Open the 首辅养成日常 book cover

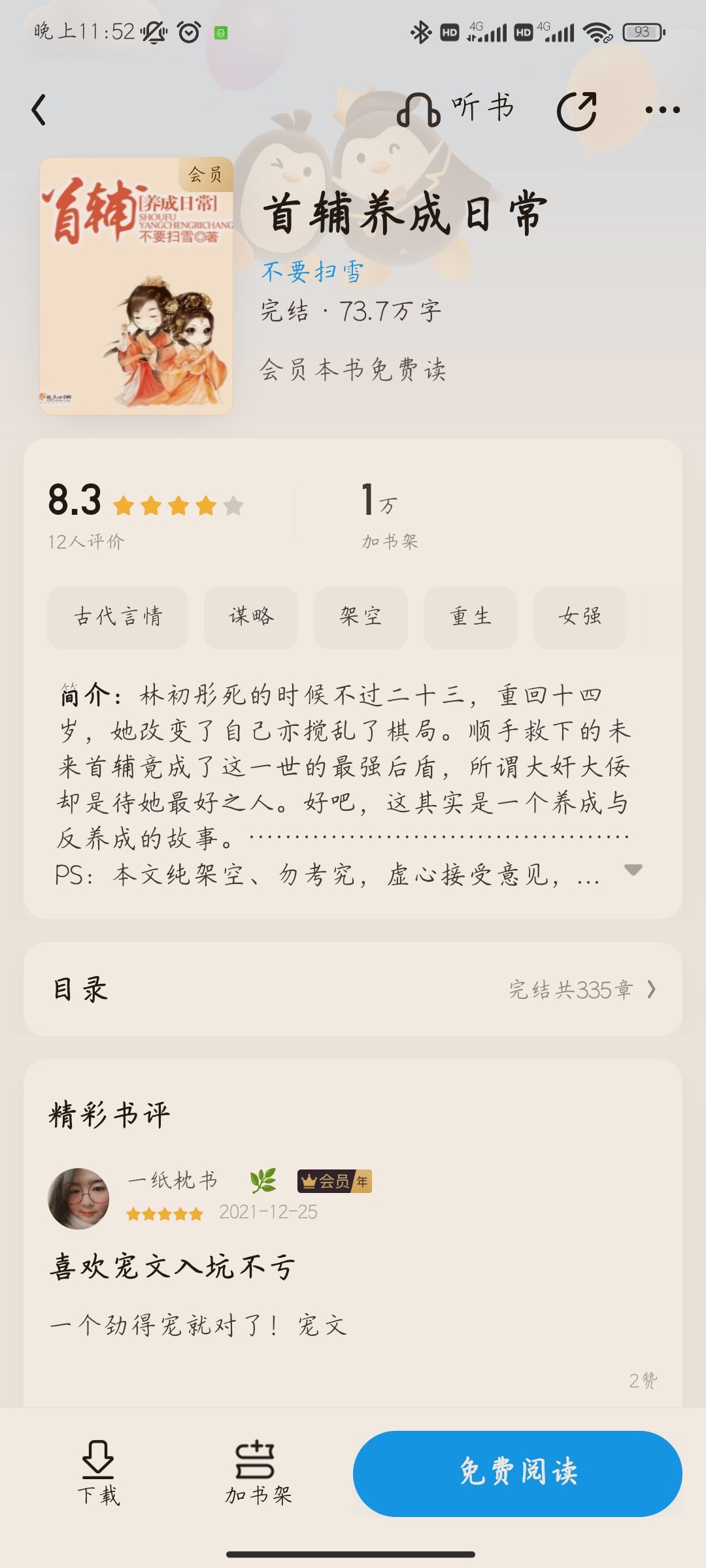coord(136,286)
